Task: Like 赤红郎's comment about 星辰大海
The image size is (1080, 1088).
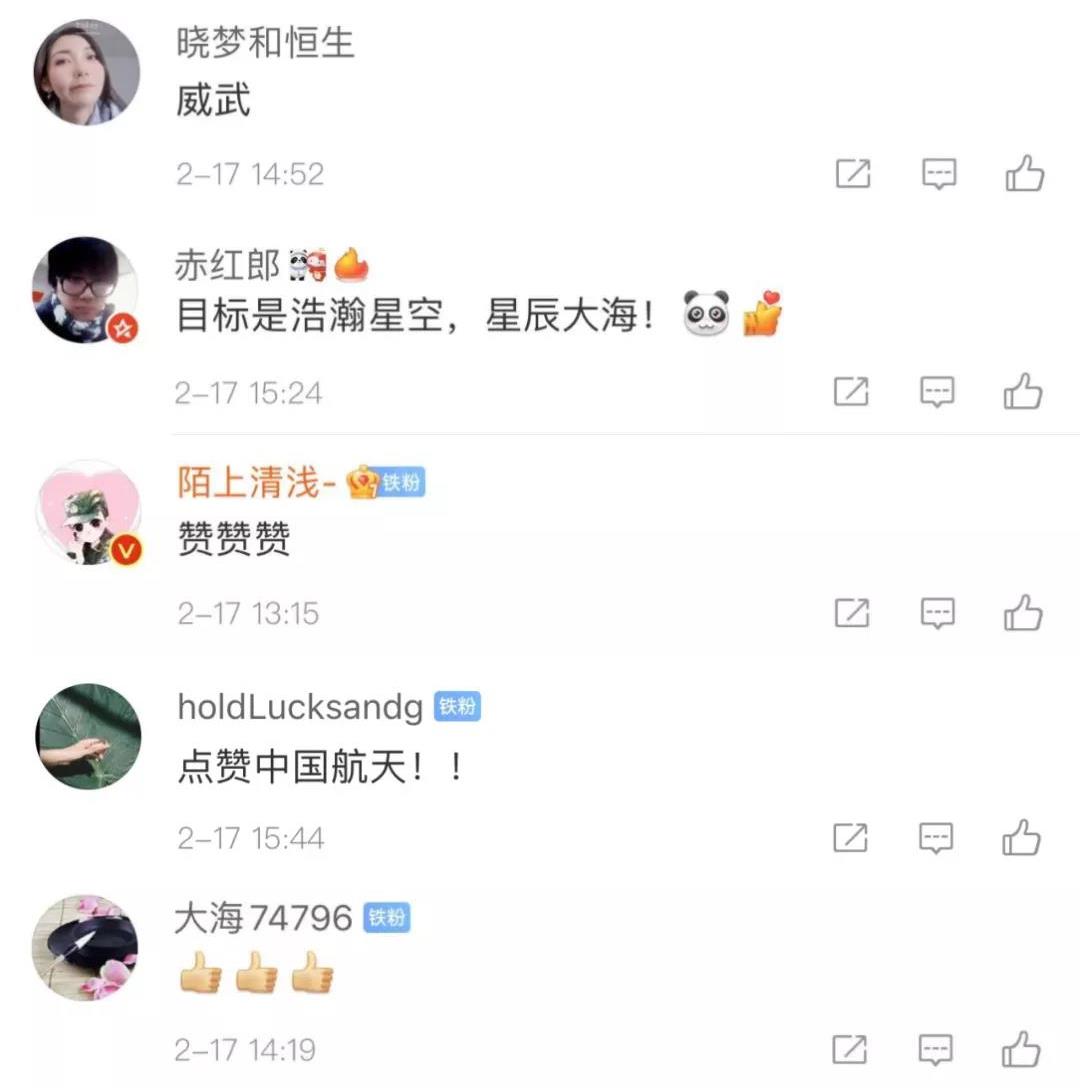Action: pos(1023,392)
